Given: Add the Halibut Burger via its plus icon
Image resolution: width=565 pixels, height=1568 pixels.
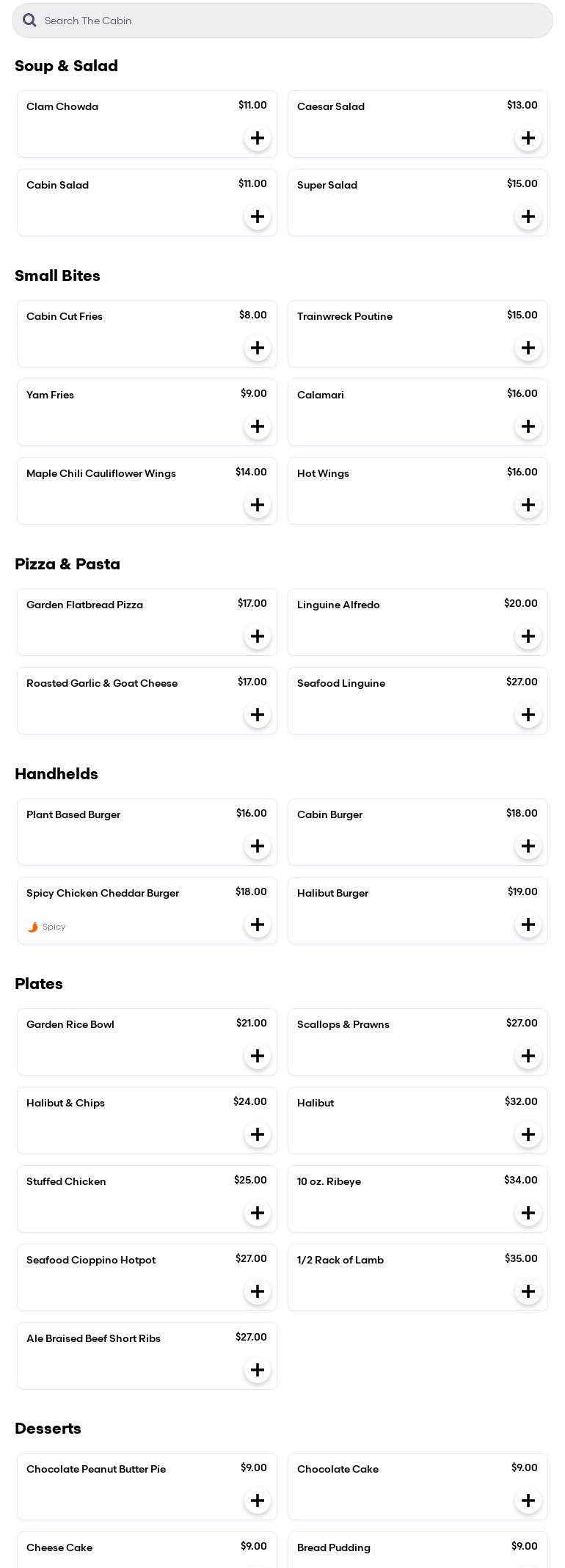Looking at the screenshot, I should point(528,925).
